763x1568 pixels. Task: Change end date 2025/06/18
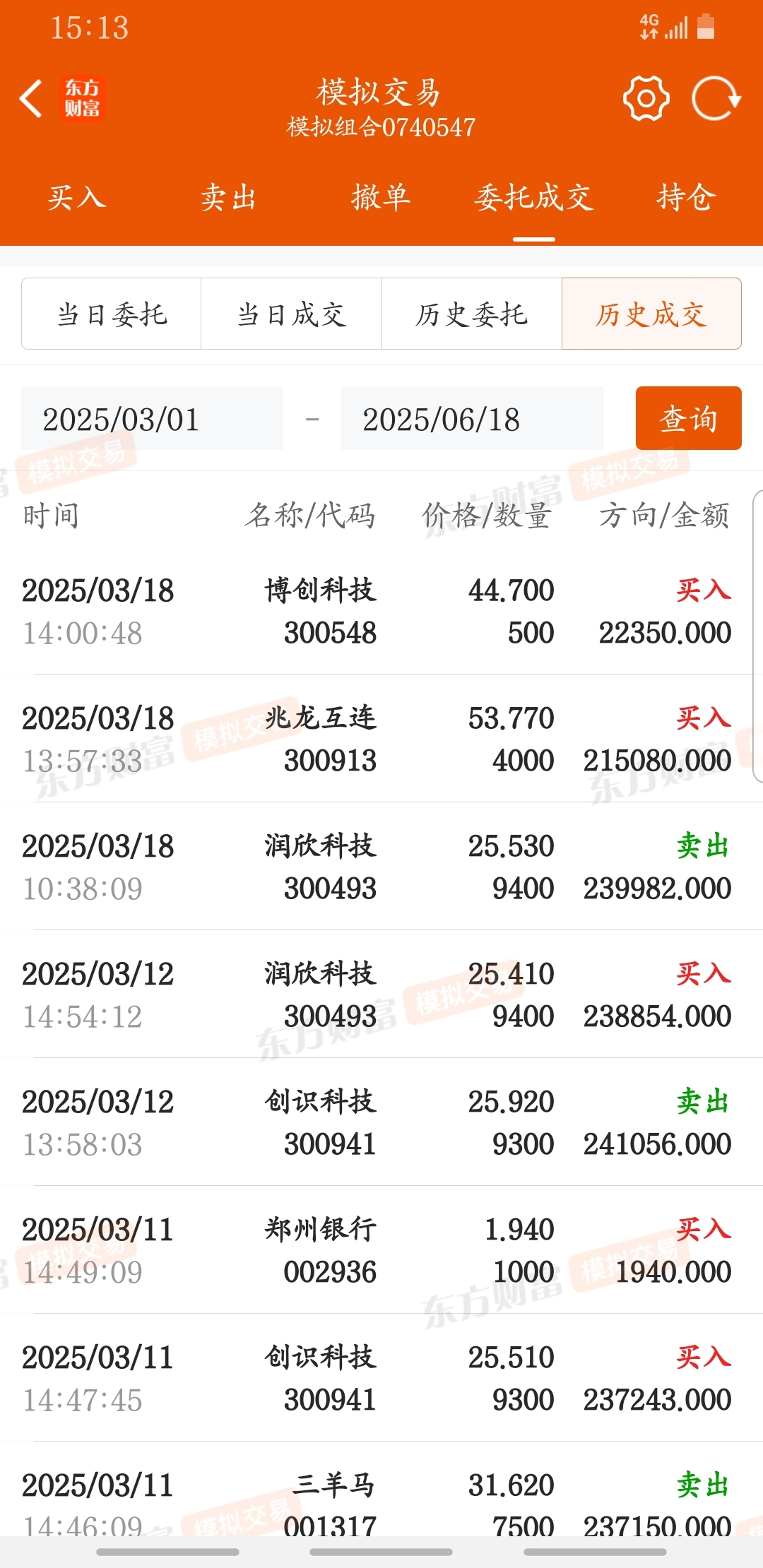(472, 418)
